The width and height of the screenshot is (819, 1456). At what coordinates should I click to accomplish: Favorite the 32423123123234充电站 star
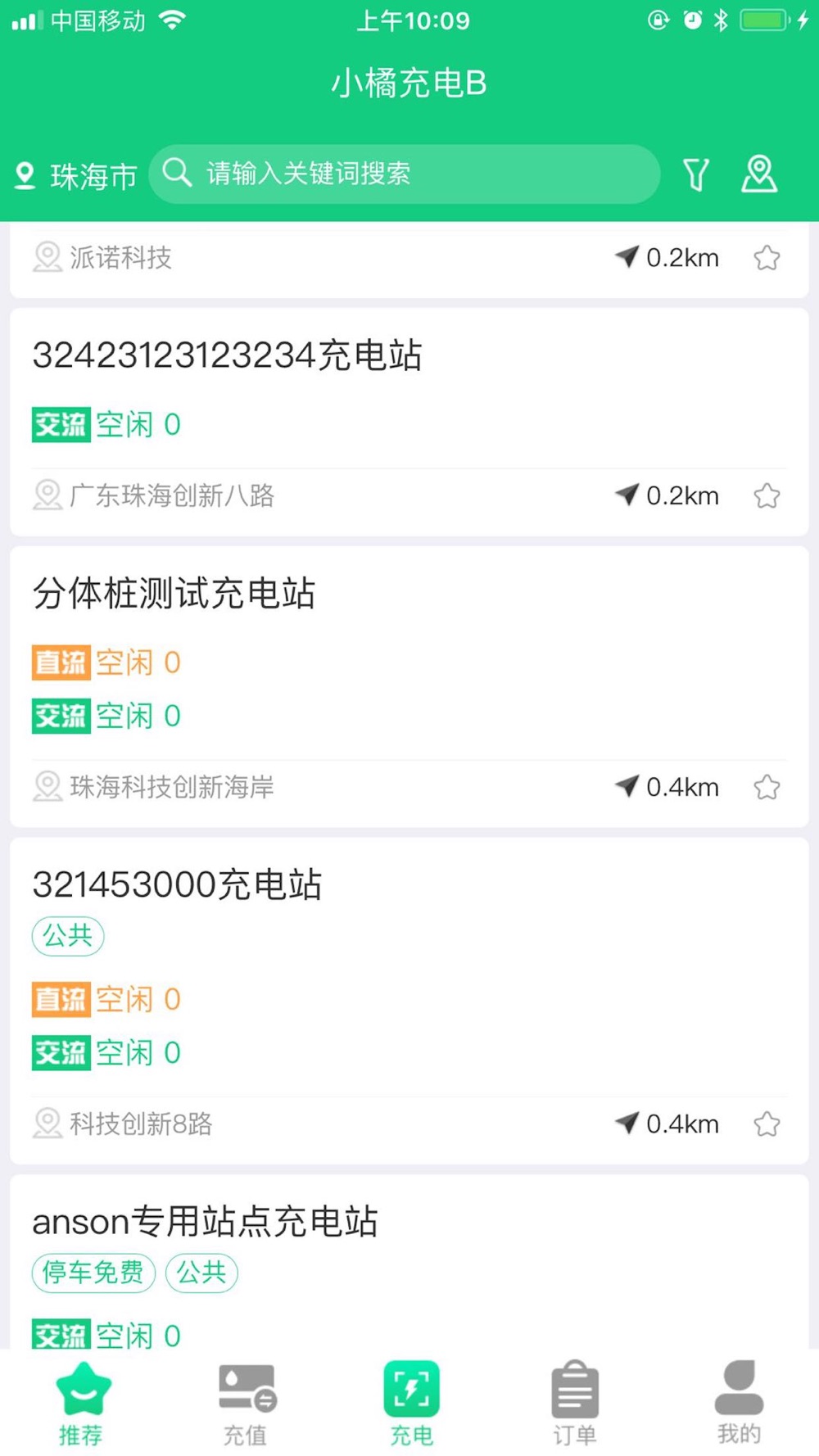click(x=767, y=495)
